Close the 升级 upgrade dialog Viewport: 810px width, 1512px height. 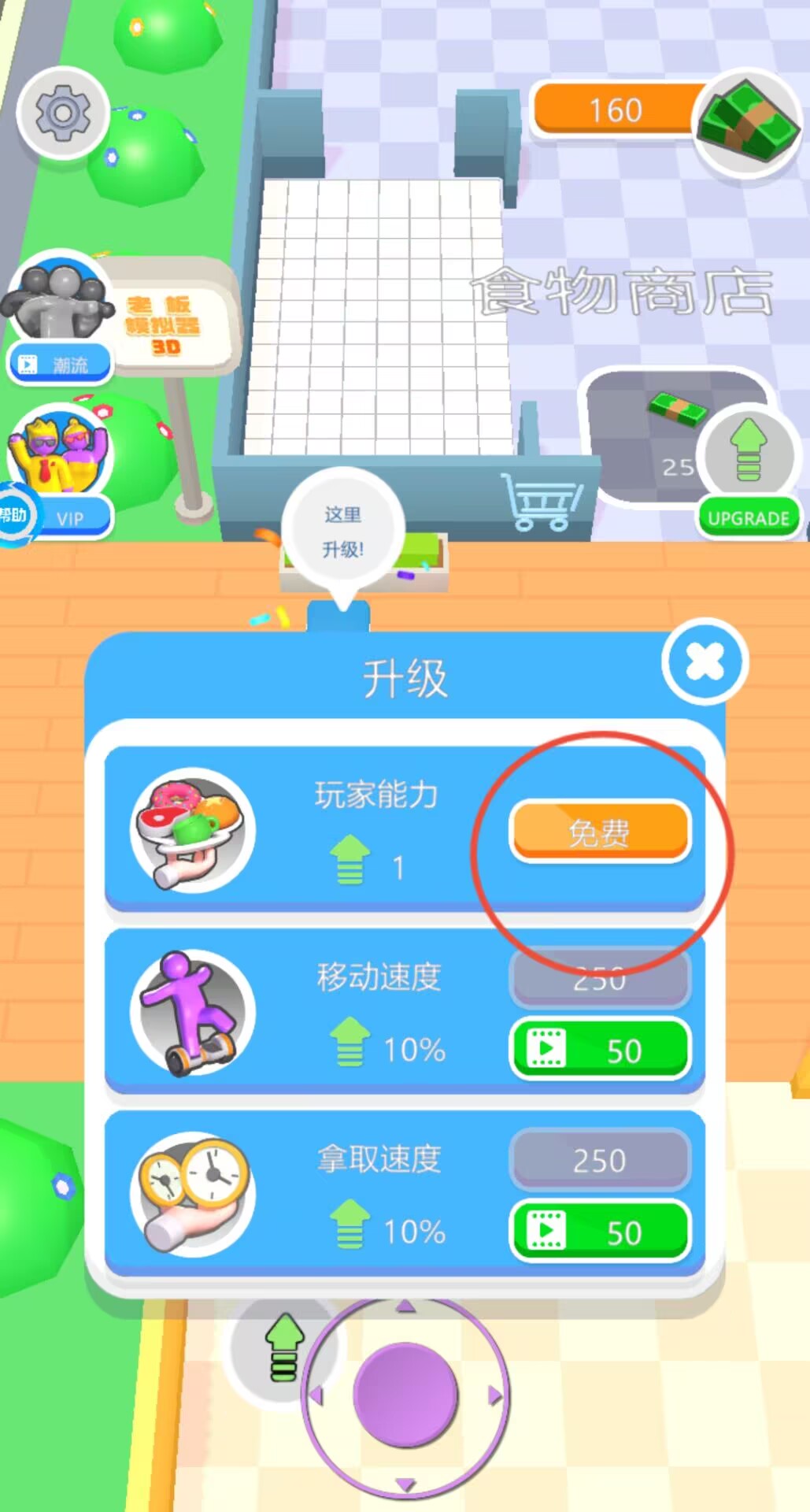coord(705,661)
